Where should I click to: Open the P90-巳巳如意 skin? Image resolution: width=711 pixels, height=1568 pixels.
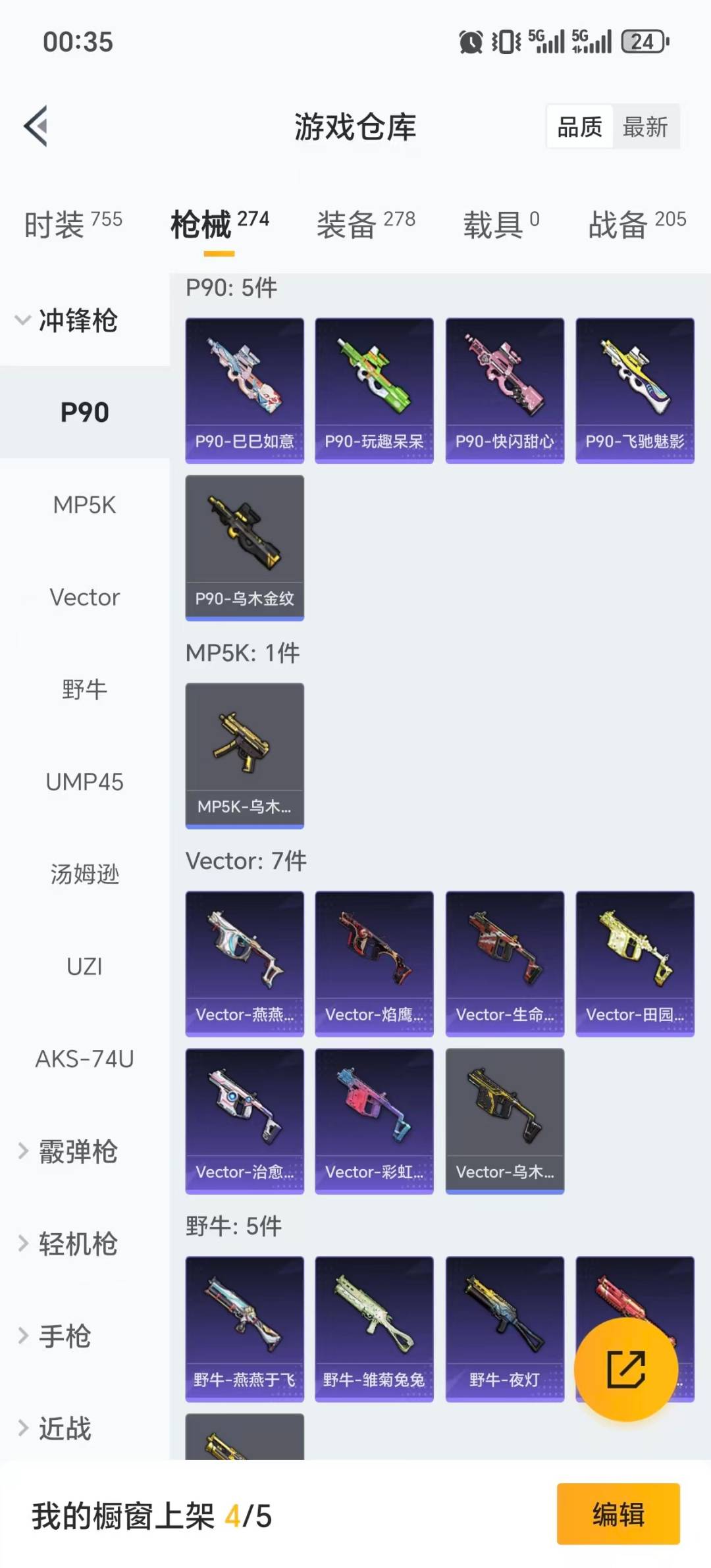pos(244,390)
